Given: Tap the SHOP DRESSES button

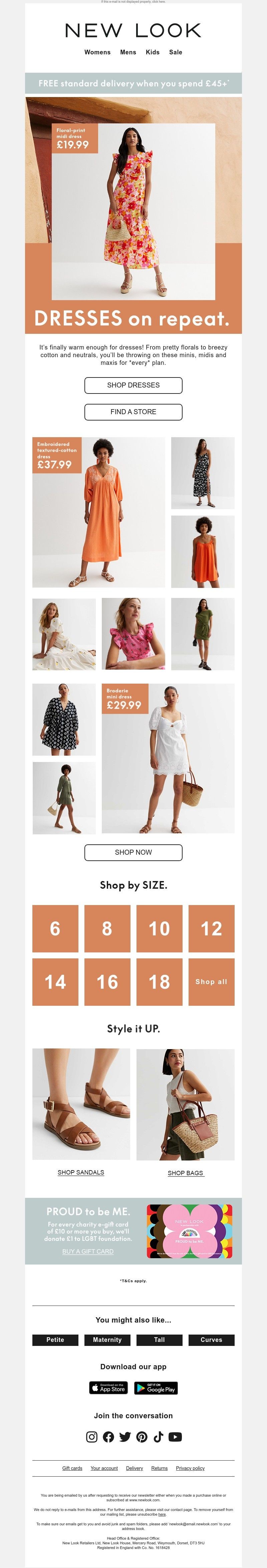Looking at the screenshot, I should pyautogui.click(x=133, y=385).
